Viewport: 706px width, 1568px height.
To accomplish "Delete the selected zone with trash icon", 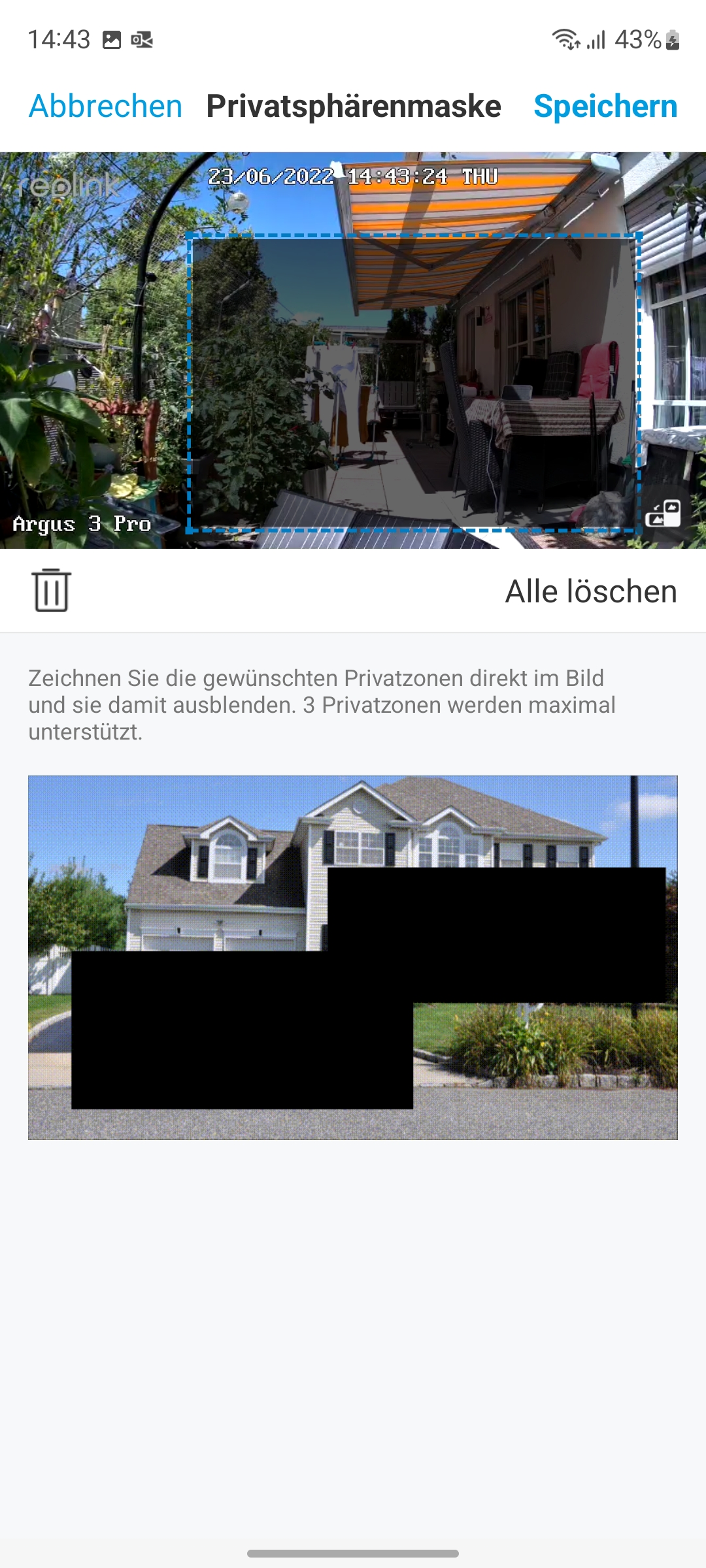I will [x=52, y=591].
